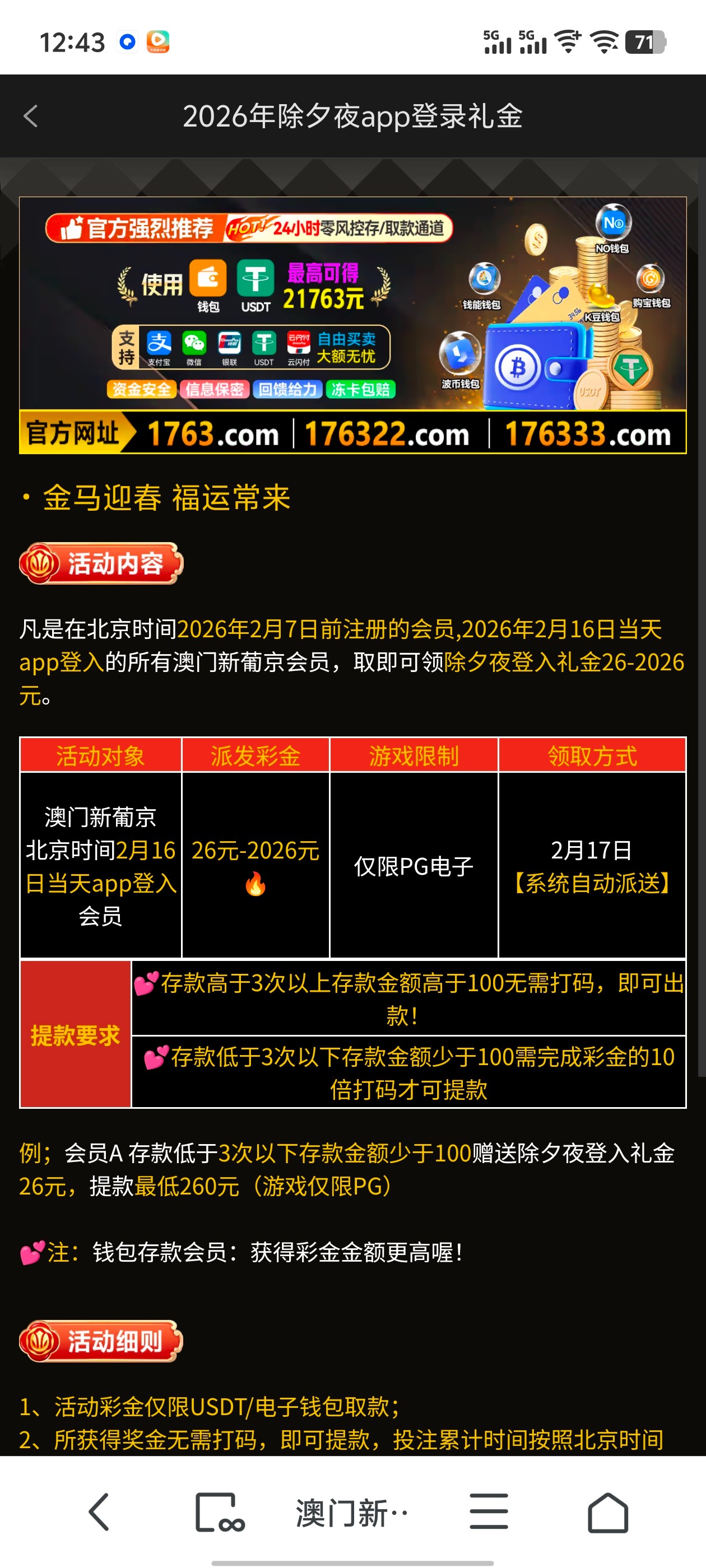
Task: Tap the 澳门新 page title address bar
Action: [x=352, y=1513]
